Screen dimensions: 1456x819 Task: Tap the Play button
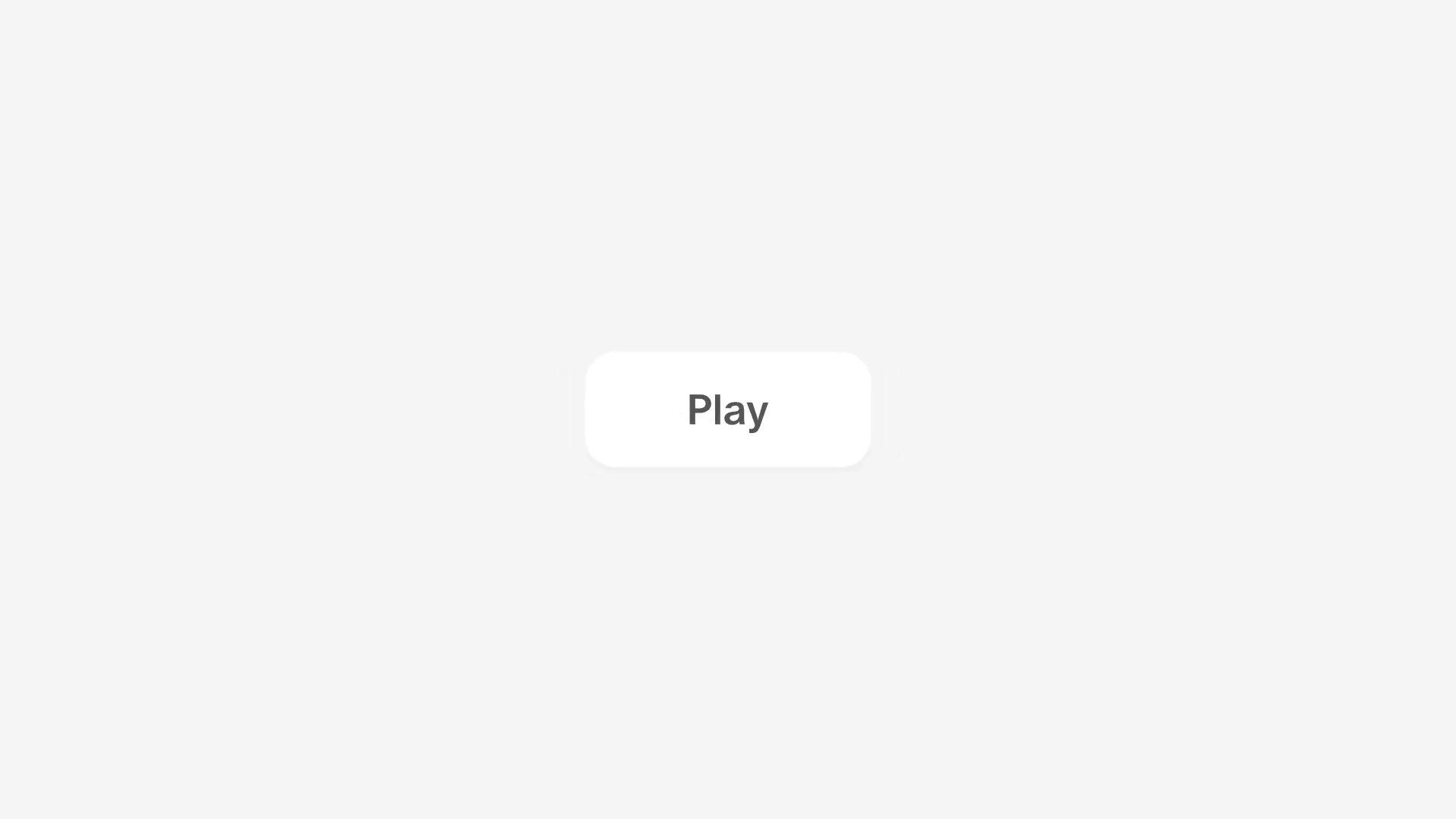click(728, 409)
